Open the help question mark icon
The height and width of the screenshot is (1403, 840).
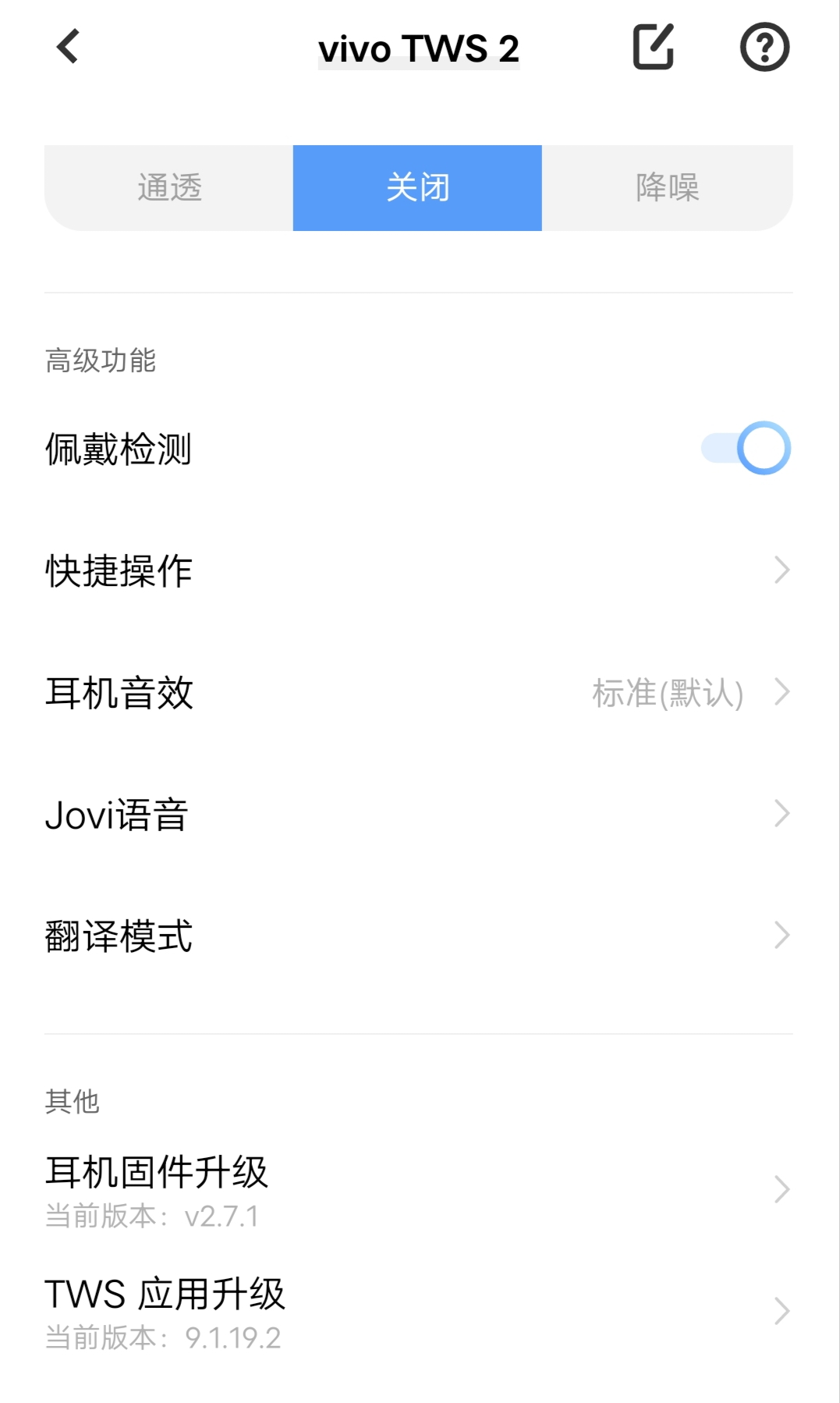(764, 48)
